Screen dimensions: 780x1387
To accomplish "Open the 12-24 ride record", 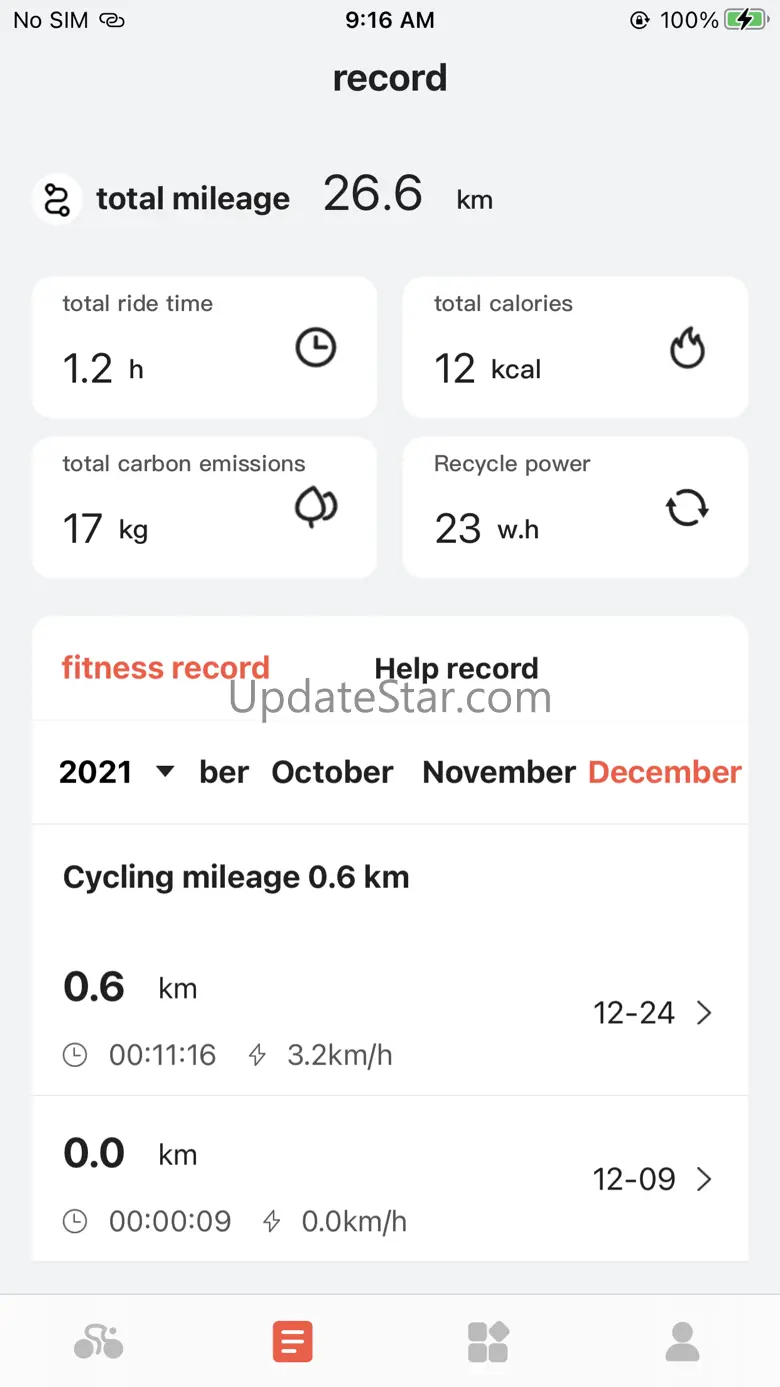I will tap(390, 1012).
